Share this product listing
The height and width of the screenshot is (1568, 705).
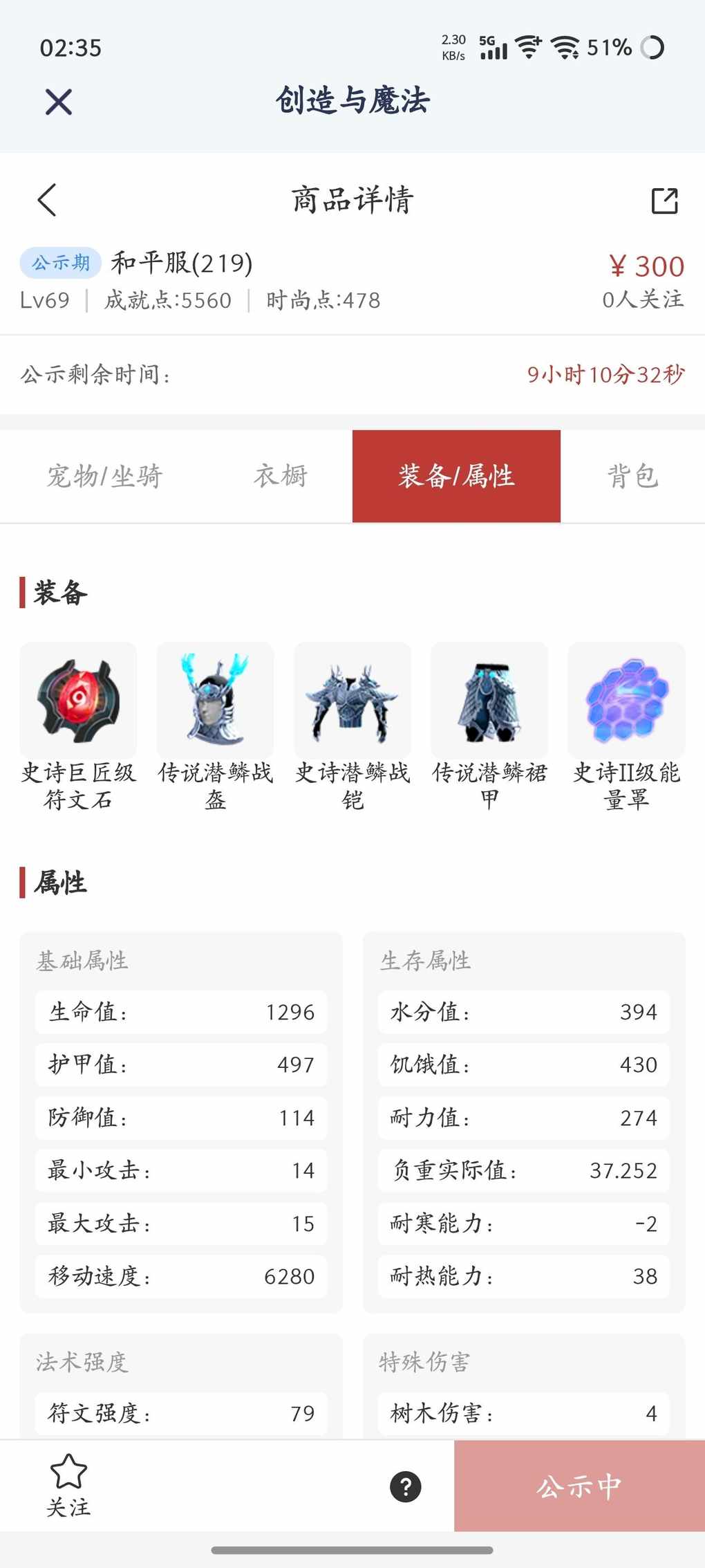click(x=664, y=201)
